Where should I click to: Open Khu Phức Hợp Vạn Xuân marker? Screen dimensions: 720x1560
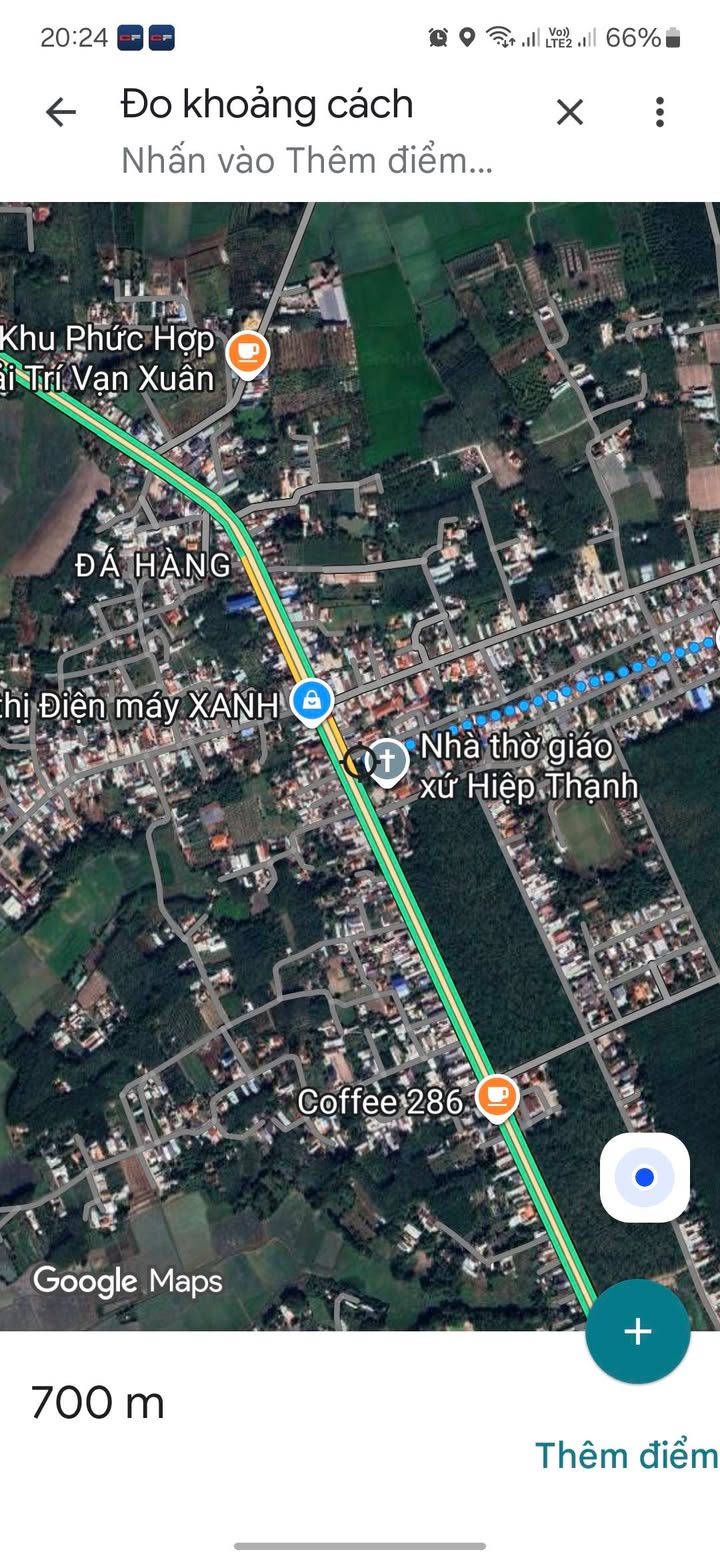point(247,353)
